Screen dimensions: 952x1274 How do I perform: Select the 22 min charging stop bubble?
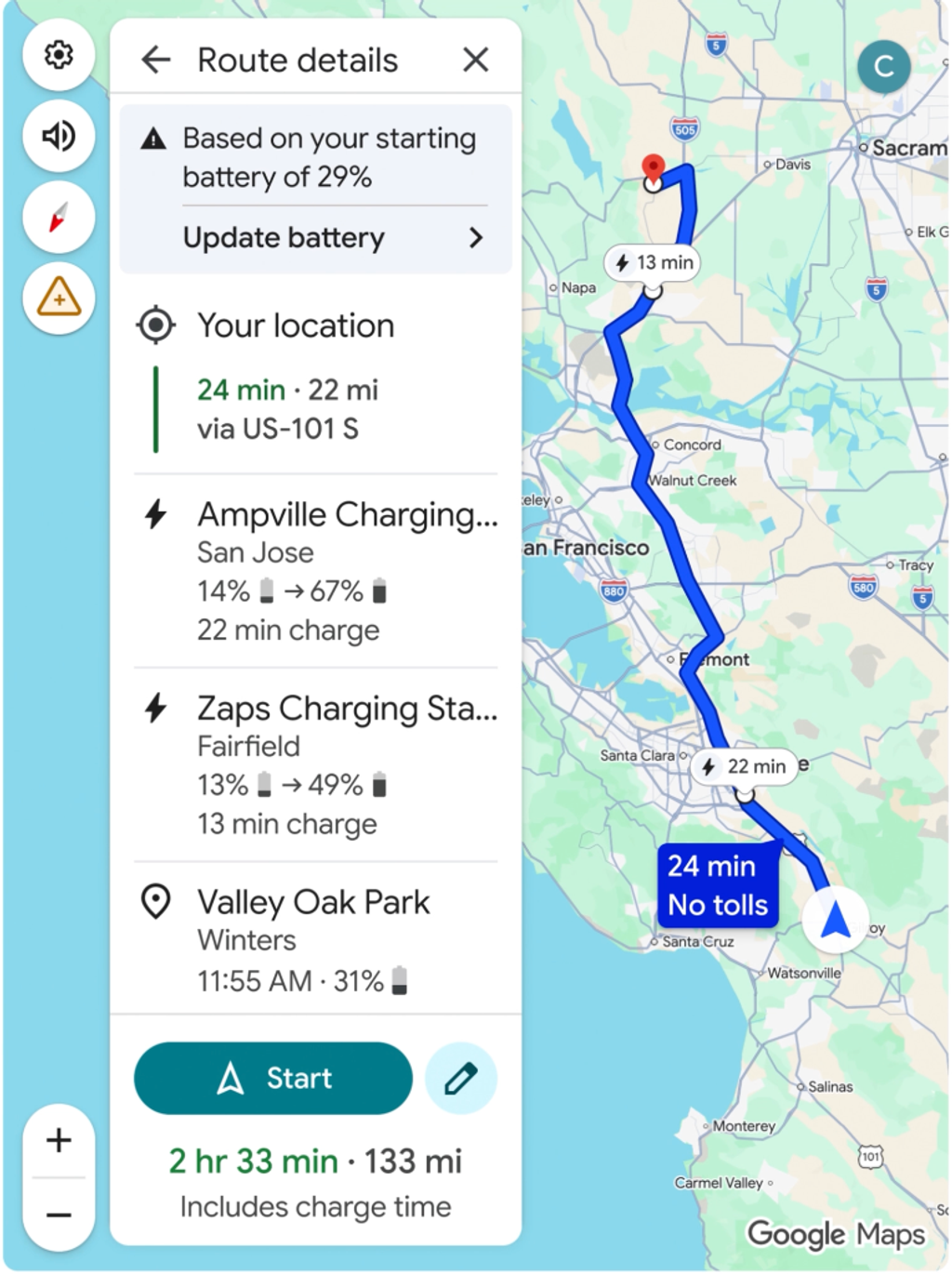point(745,767)
